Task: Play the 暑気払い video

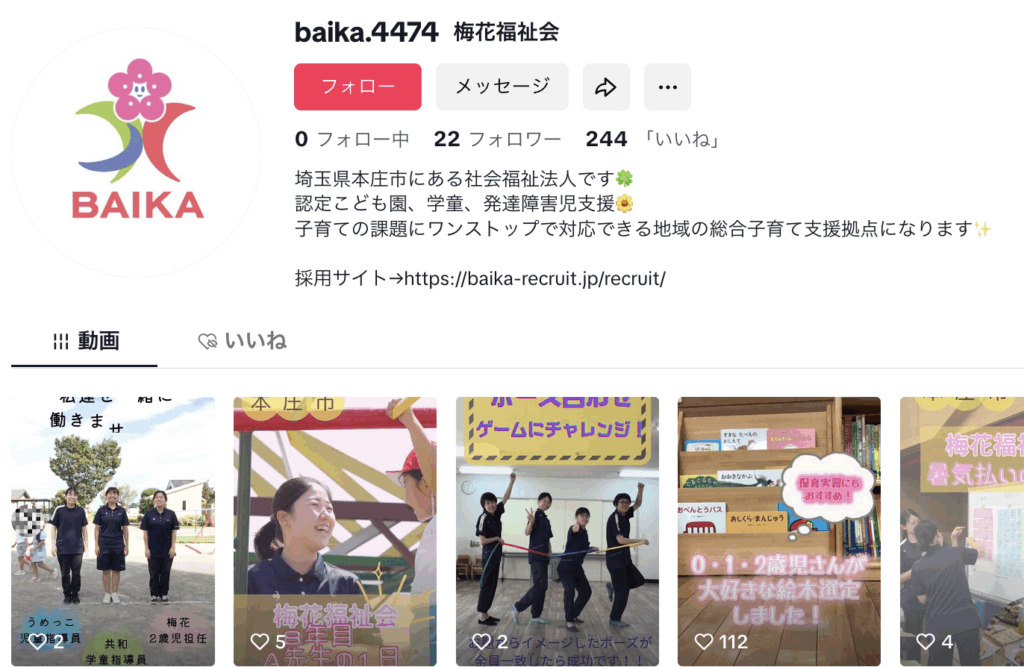Action: click(x=961, y=530)
